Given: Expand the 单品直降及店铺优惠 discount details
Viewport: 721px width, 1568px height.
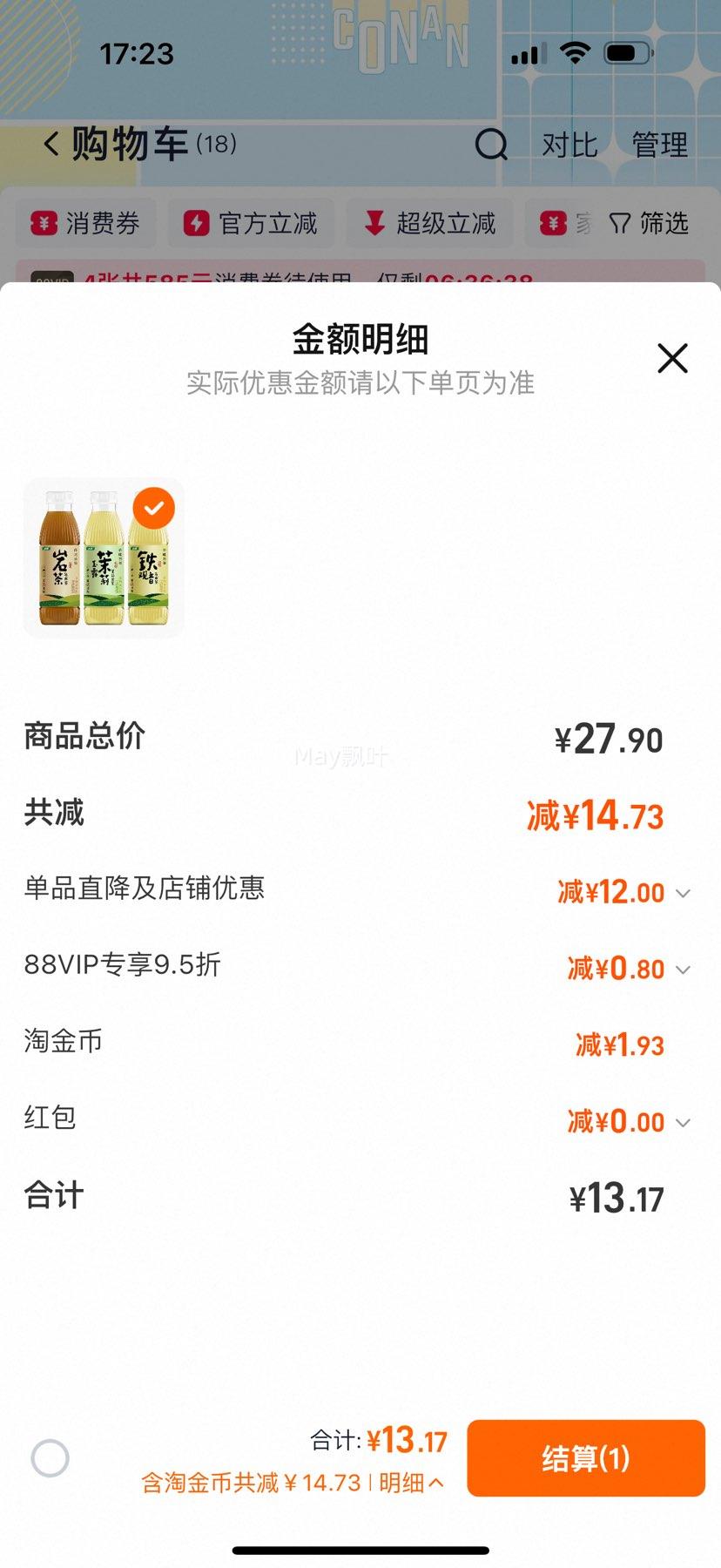Looking at the screenshot, I should point(683,893).
